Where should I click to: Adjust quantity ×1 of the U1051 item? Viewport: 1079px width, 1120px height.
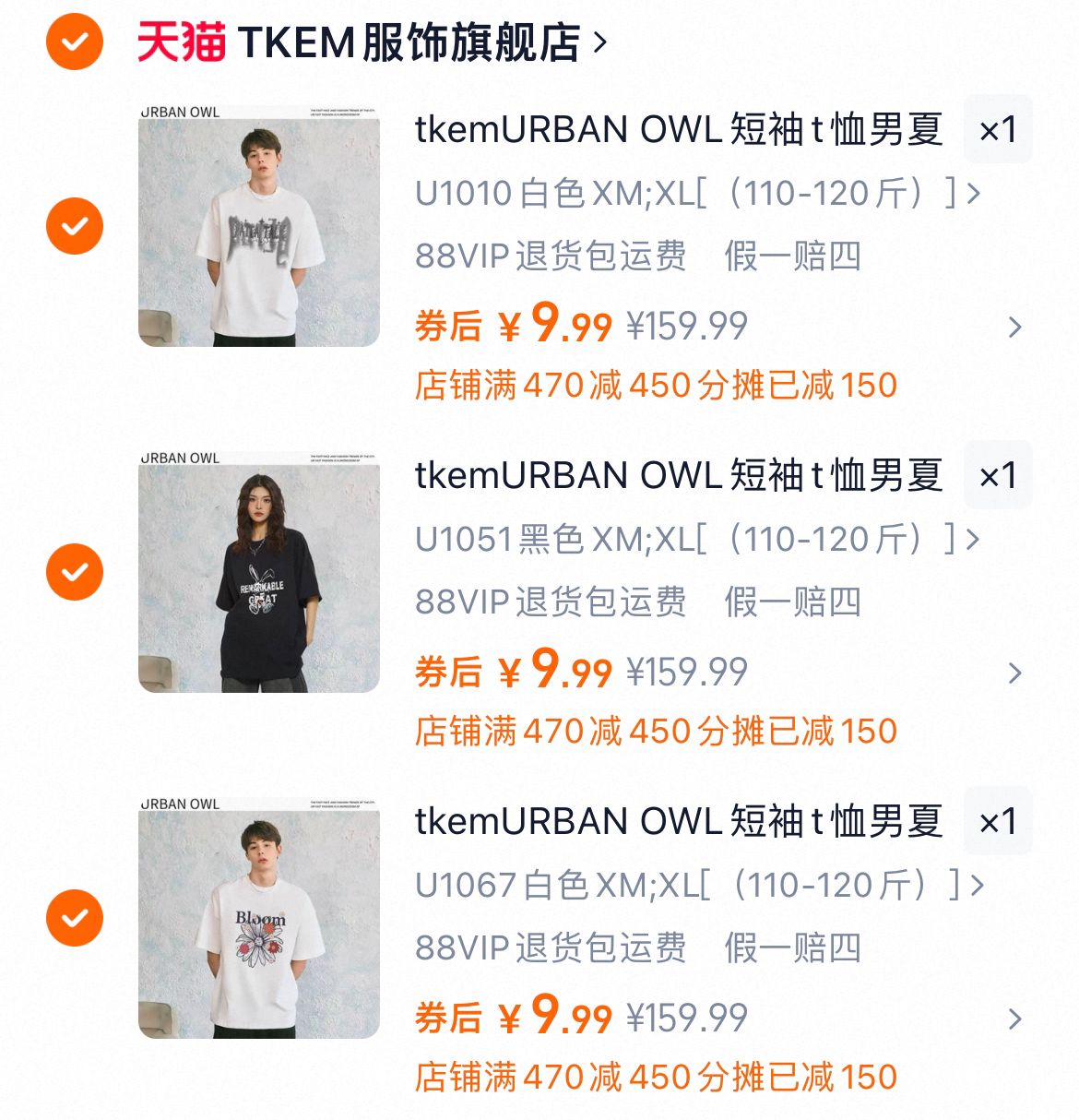click(x=998, y=475)
